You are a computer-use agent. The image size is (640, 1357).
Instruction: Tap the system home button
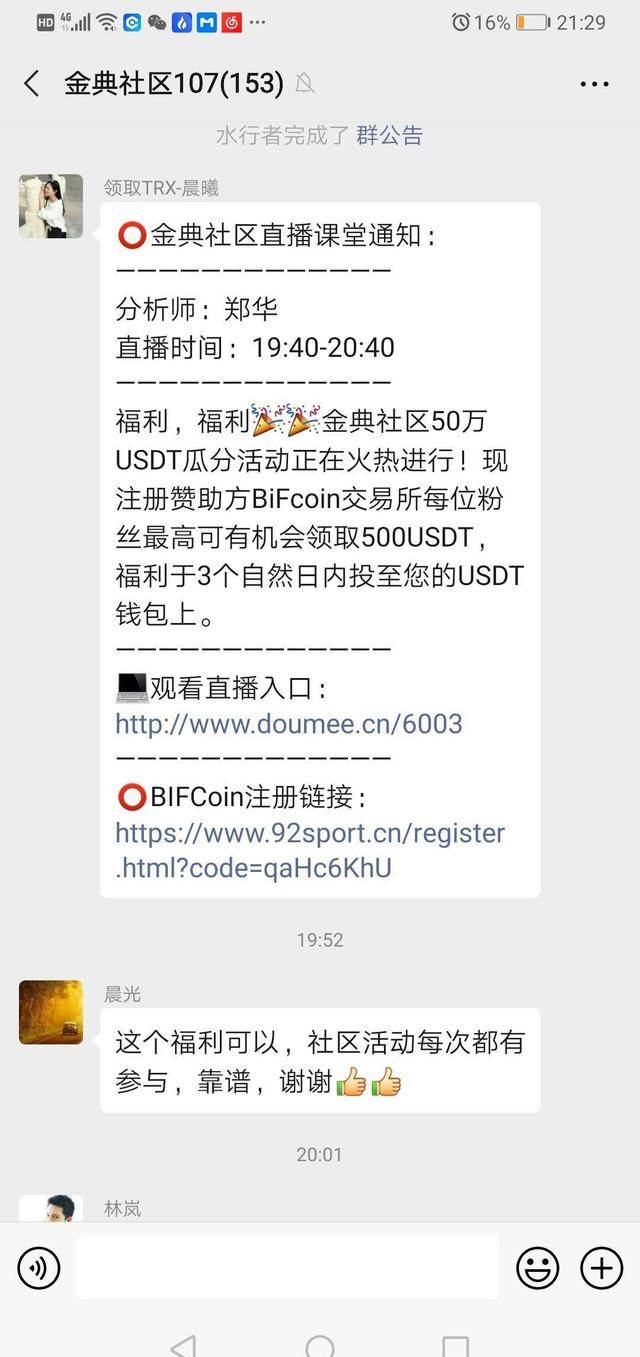tap(320, 1345)
